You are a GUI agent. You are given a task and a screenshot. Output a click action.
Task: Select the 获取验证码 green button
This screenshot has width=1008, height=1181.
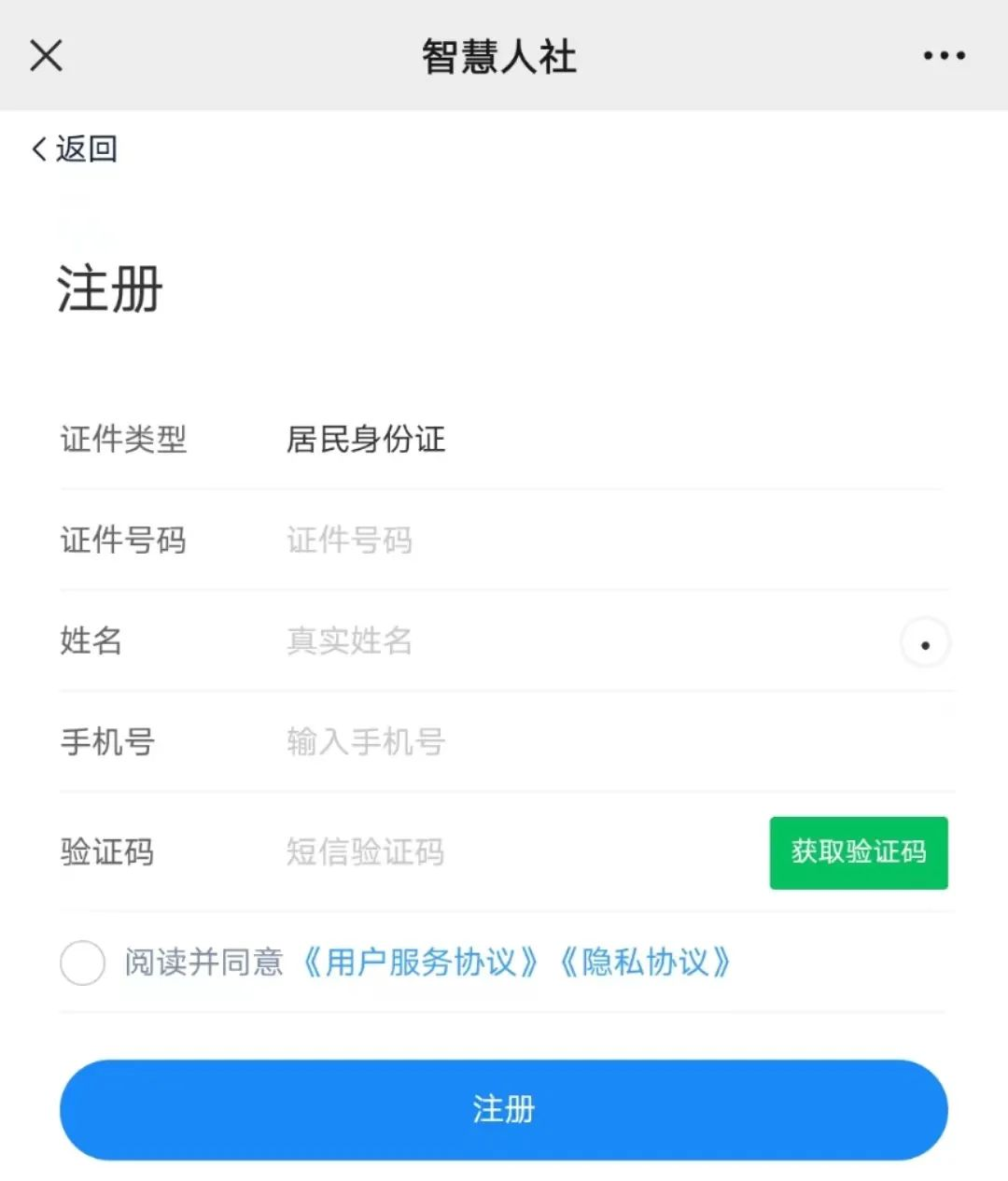pyautogui.click(x=858, y=852)
